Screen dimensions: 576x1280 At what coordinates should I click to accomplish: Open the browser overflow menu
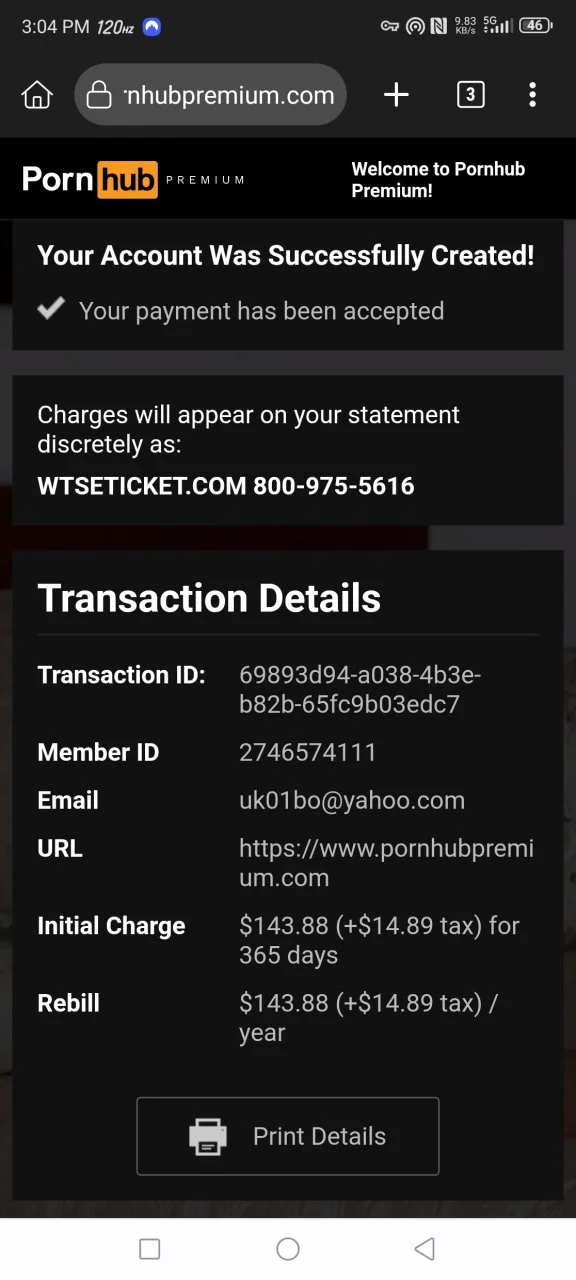coord(532,95)
